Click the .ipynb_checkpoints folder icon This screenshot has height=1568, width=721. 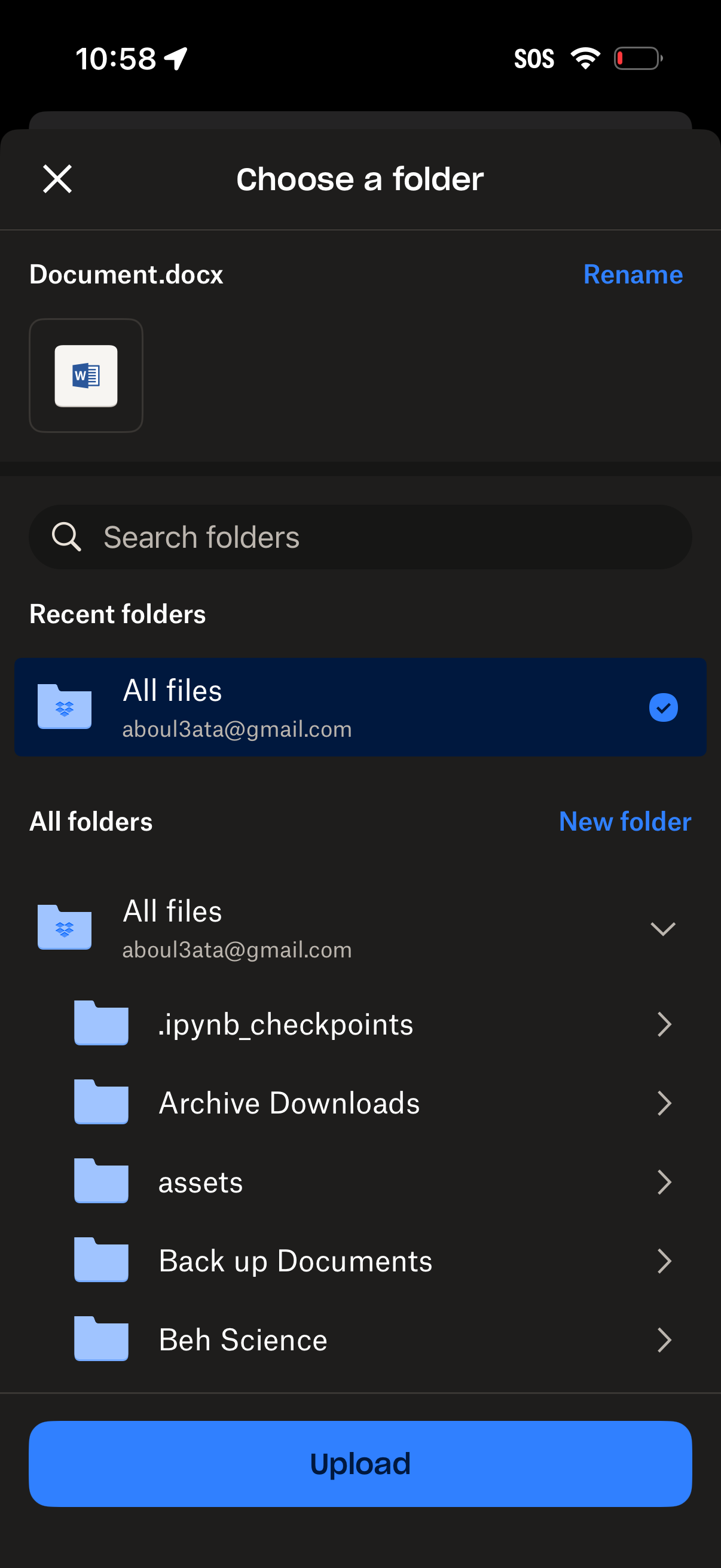pyautogui.click(x=100, y=1024)
